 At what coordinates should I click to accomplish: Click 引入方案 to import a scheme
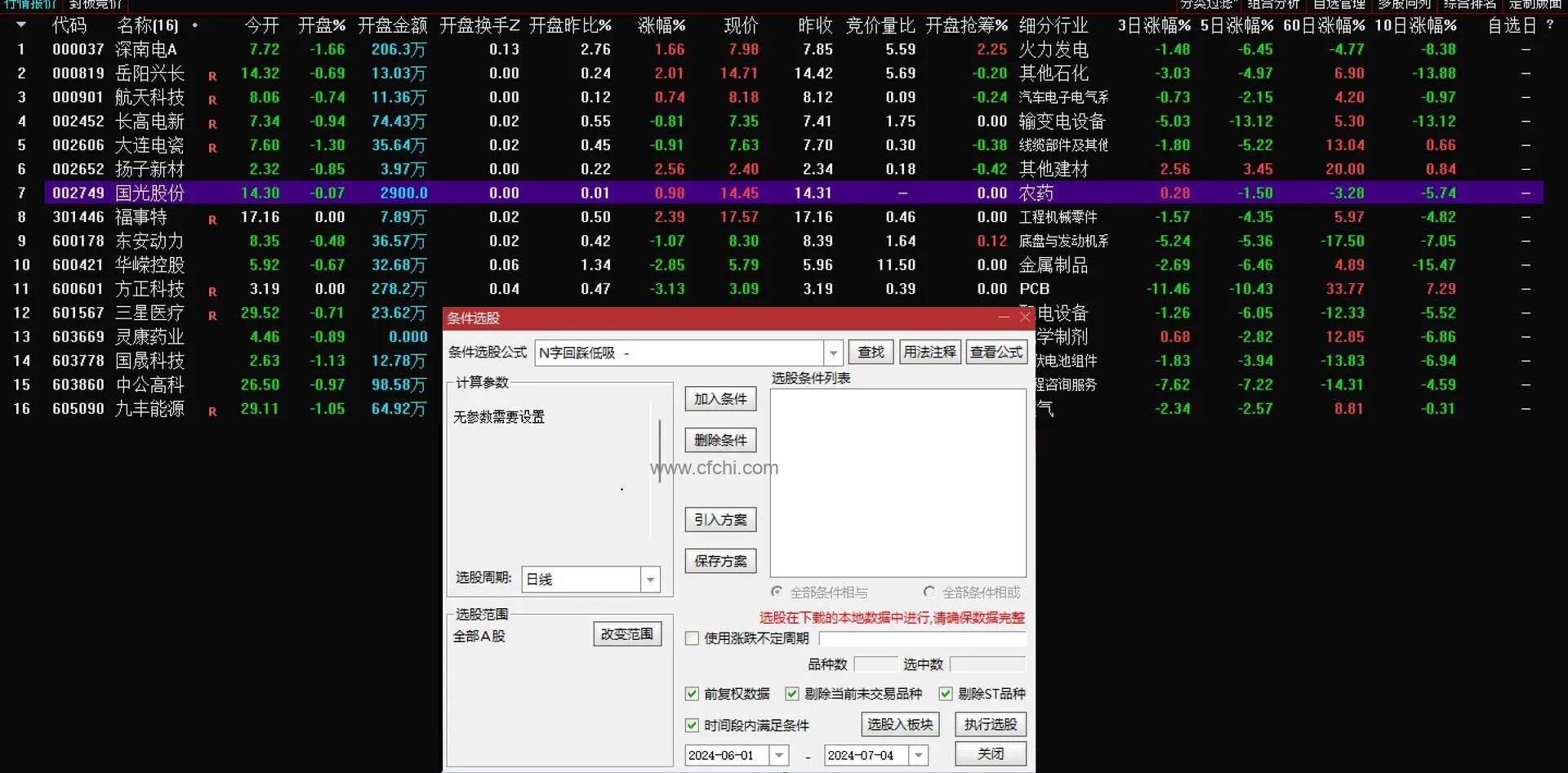[x=720, y=520]
